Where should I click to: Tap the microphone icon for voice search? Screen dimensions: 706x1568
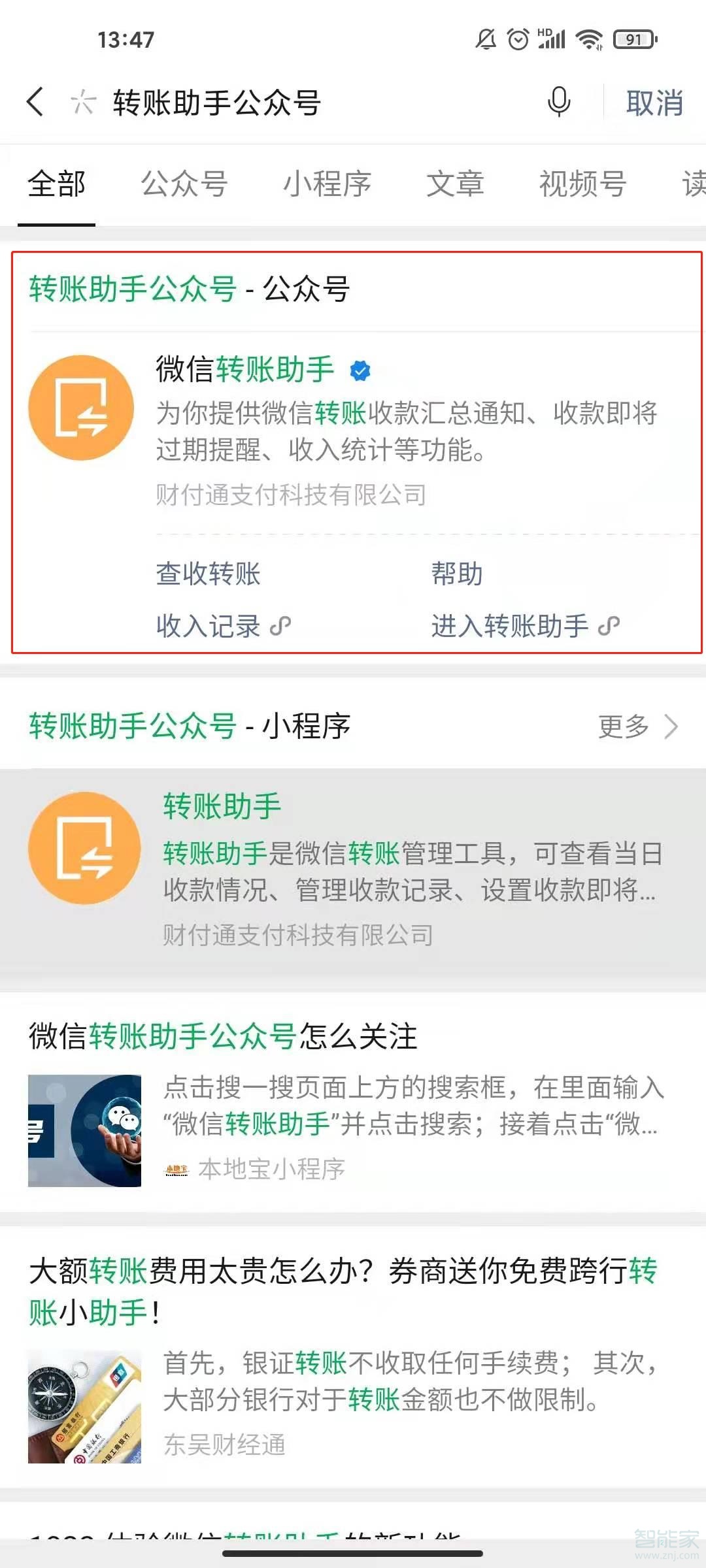pos(559,101)
